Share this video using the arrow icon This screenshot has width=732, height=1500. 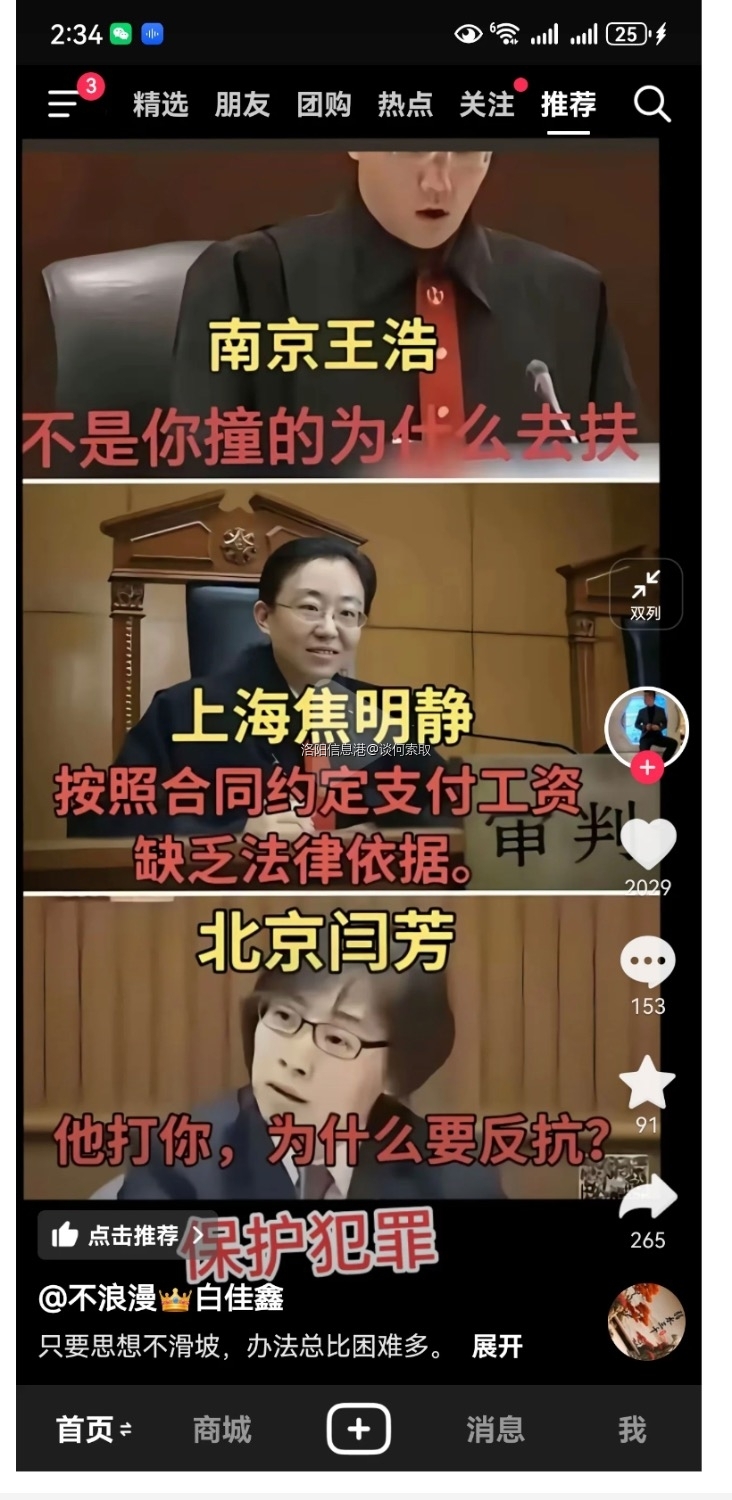[x=648, y=1198]
